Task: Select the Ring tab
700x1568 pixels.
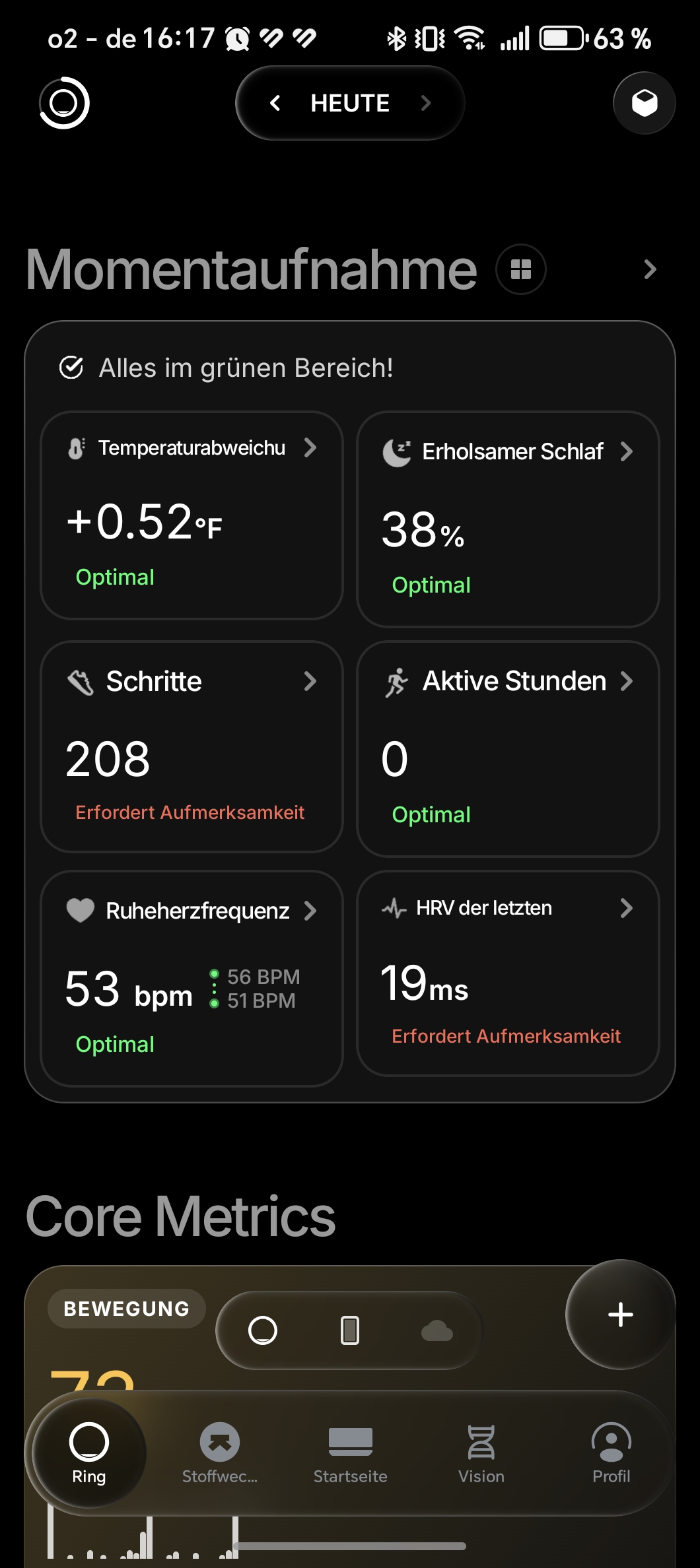Action: pyautogui.click(x=89, y=1453)
